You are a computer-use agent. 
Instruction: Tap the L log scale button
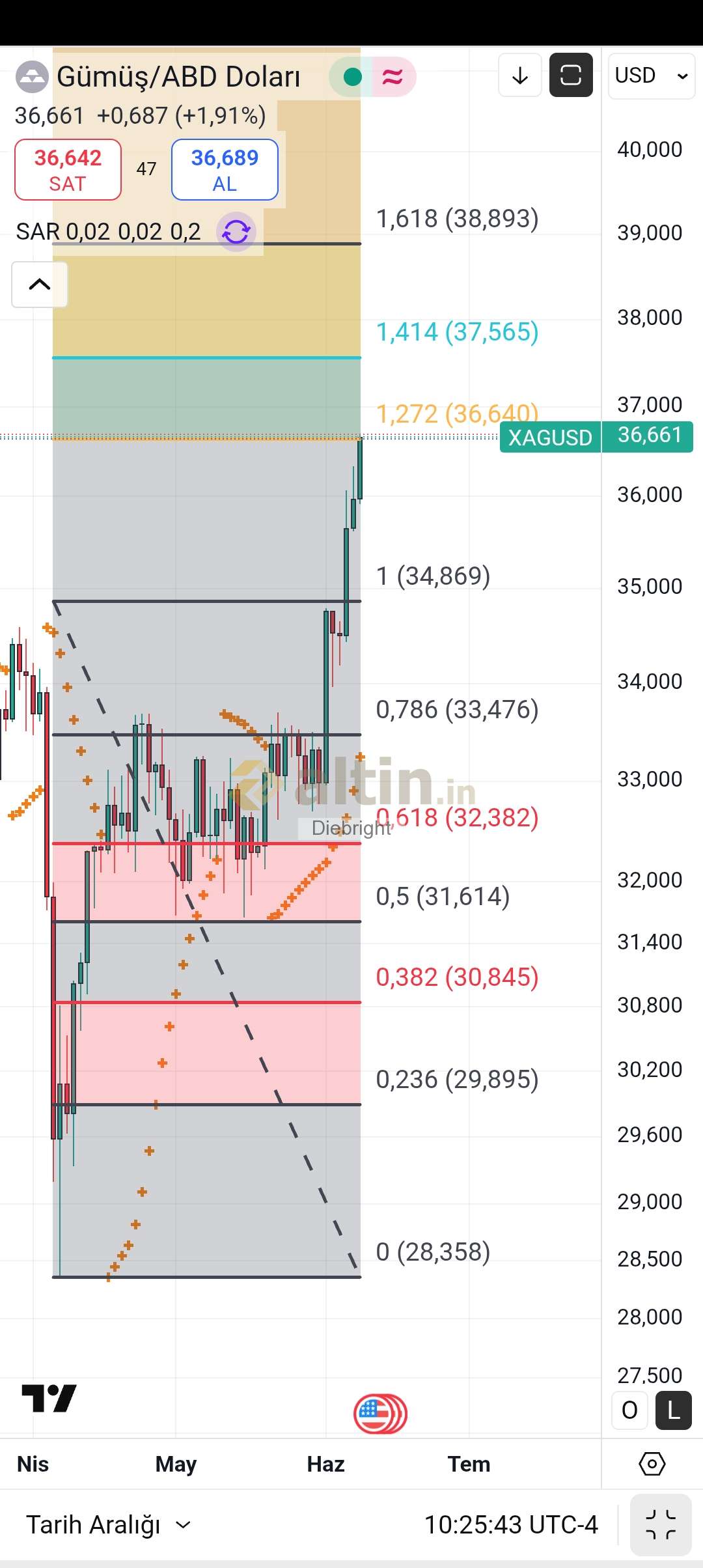coord(673,1410)
